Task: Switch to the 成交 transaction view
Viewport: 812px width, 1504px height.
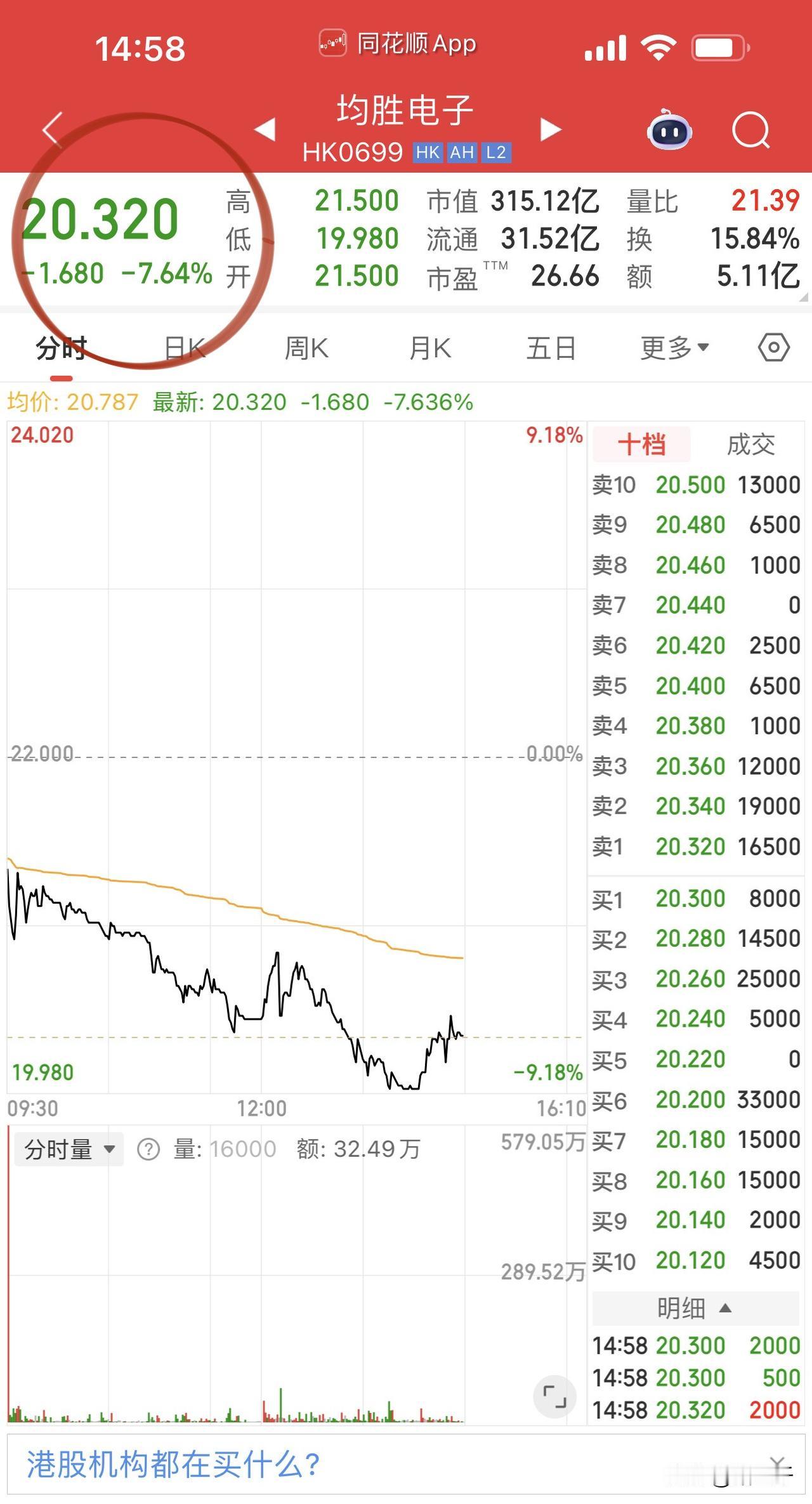Action: (x=752, y=444)
